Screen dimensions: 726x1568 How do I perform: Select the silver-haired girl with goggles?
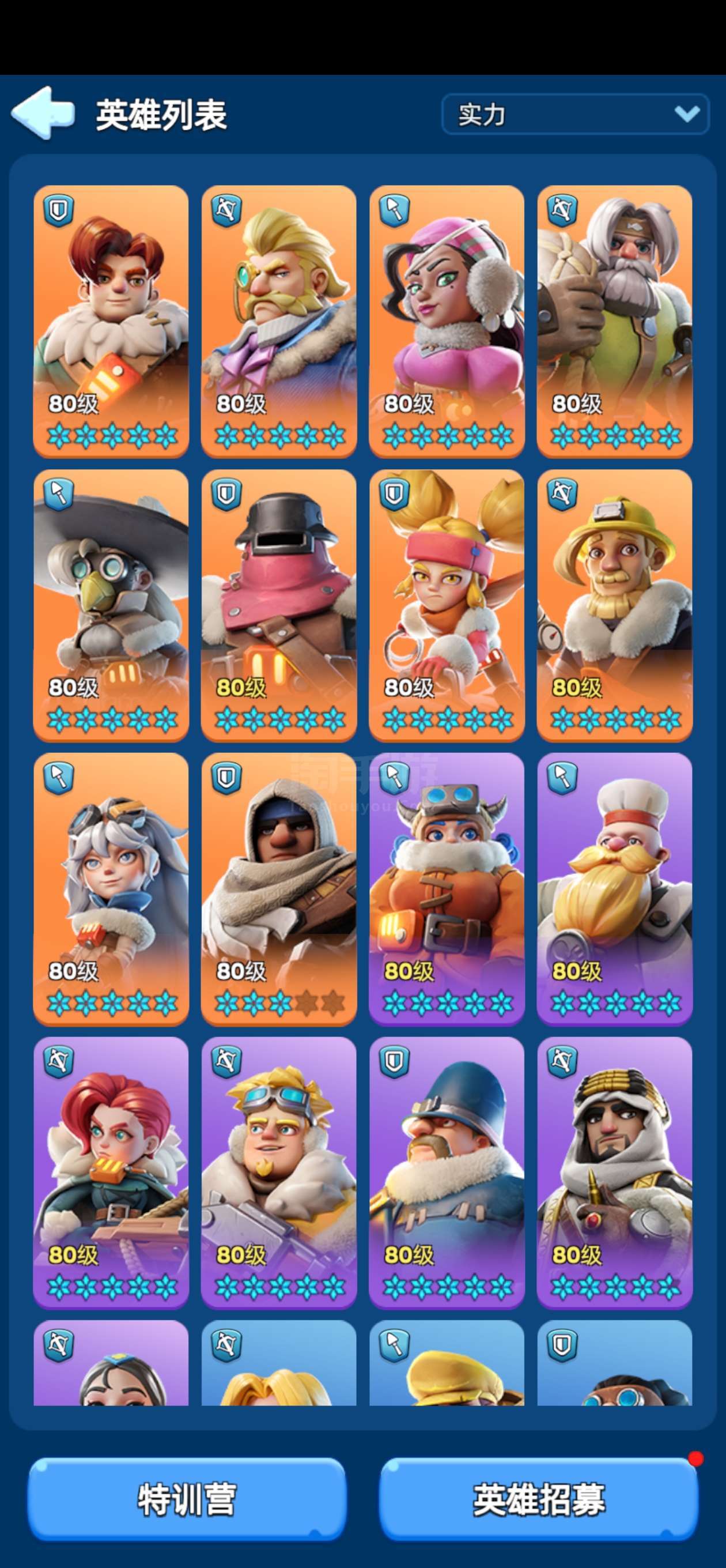coord(111,889)
